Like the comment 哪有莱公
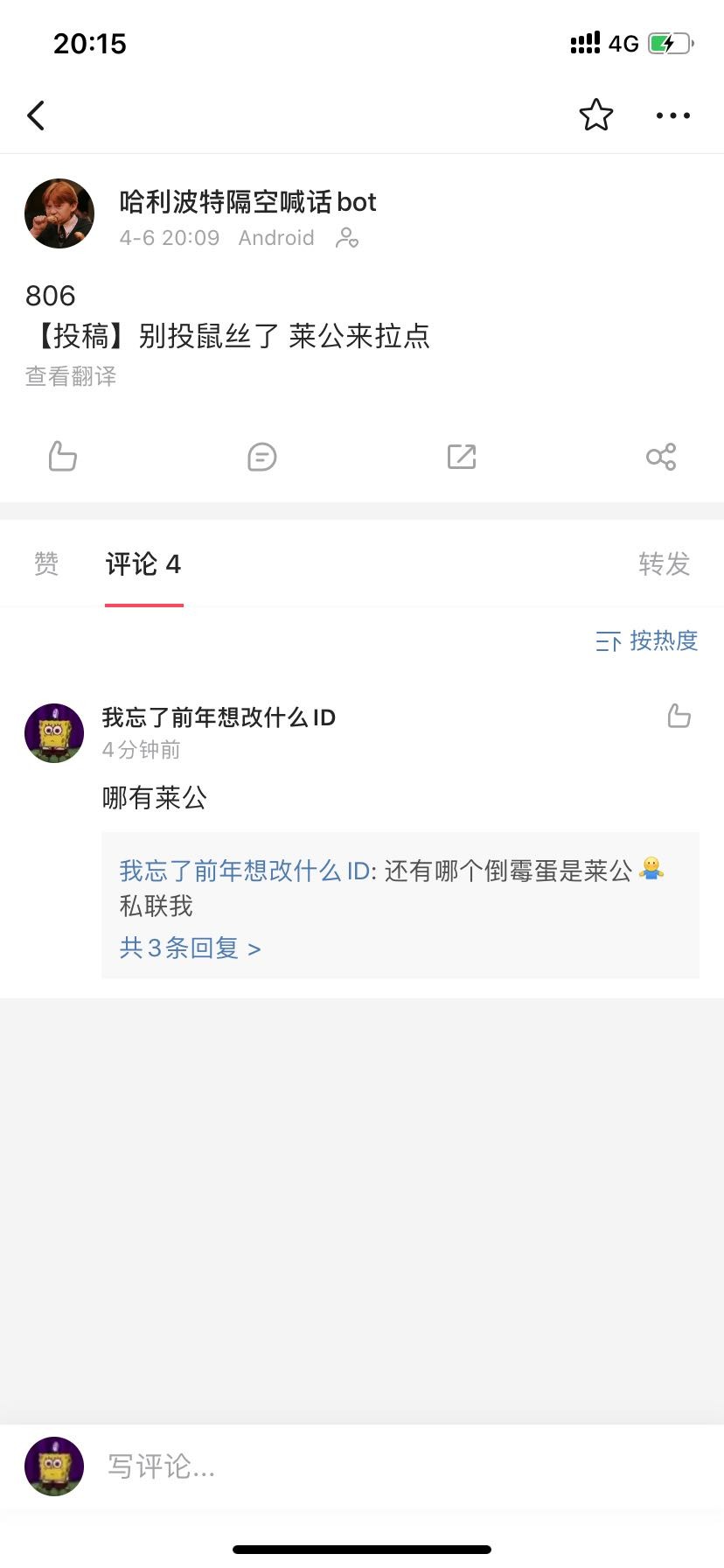The width and height of the screenshot is (724, 1568). click(679, 716)
